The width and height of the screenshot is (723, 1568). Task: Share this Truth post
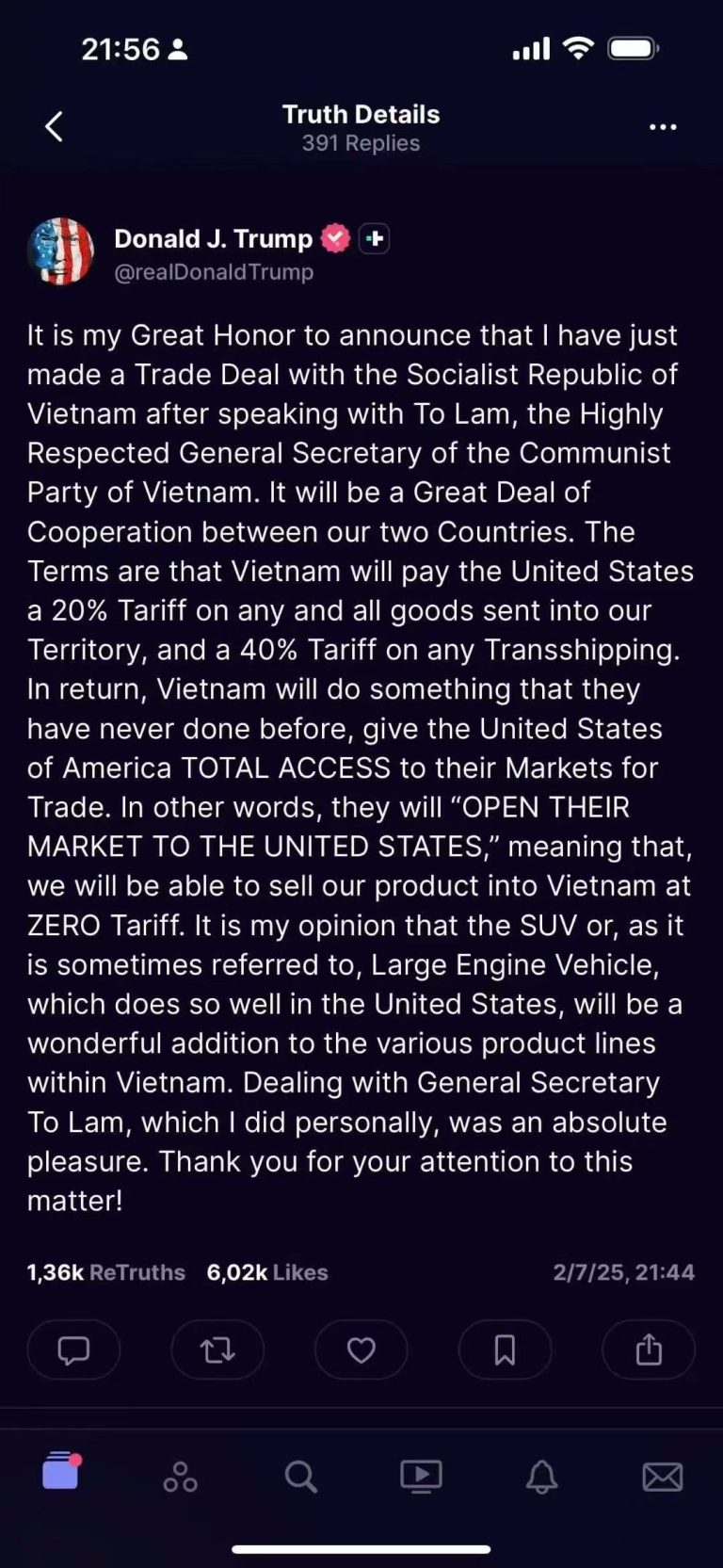[x=649, y=1350]
